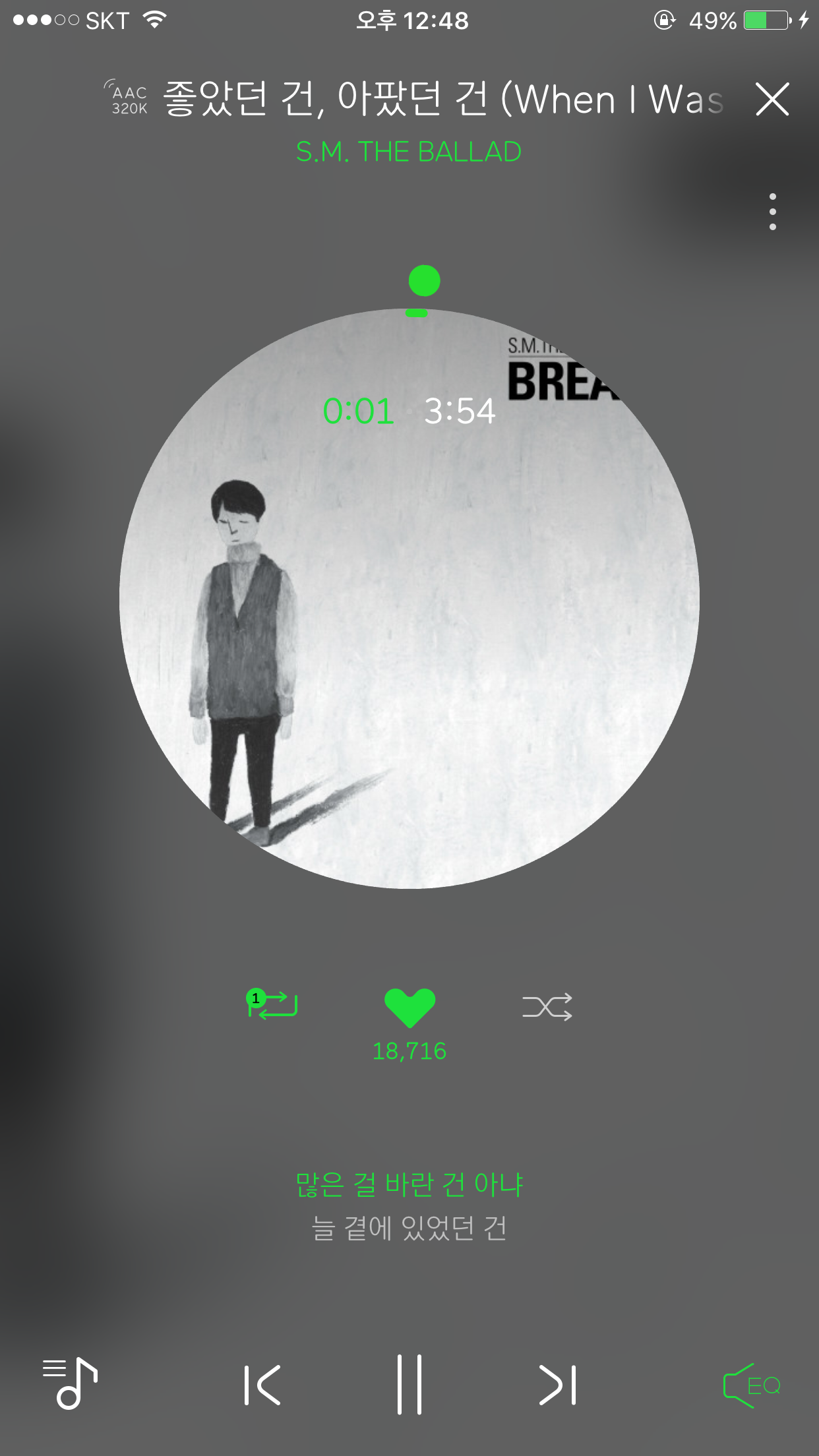The height and width of the screenshot is (1456, 819).
Task: Toggle the repeat-one mode
Action: pos(273,1005)
